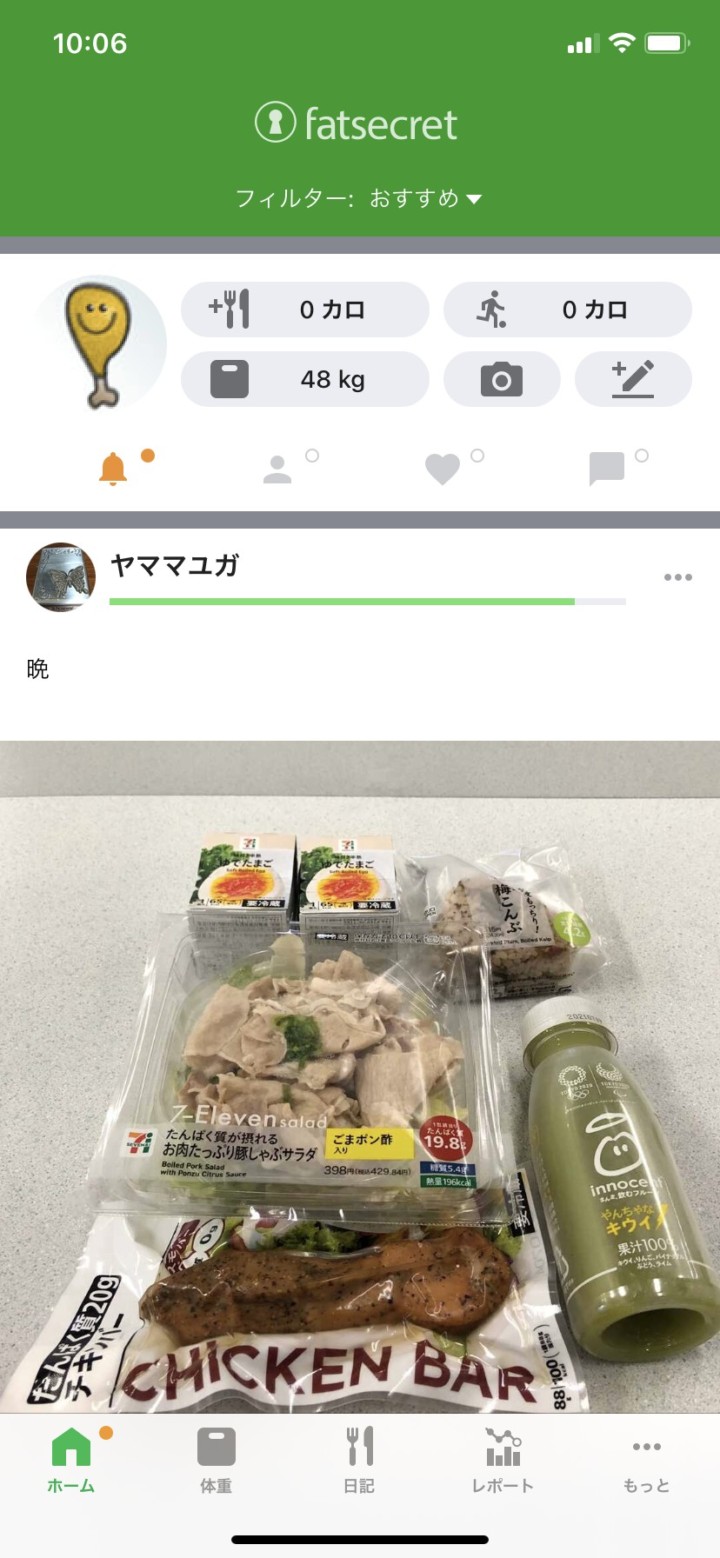
Task: Open ヤママユガ's profile picture
Action: pyautogui.click(x=61, y=577)
